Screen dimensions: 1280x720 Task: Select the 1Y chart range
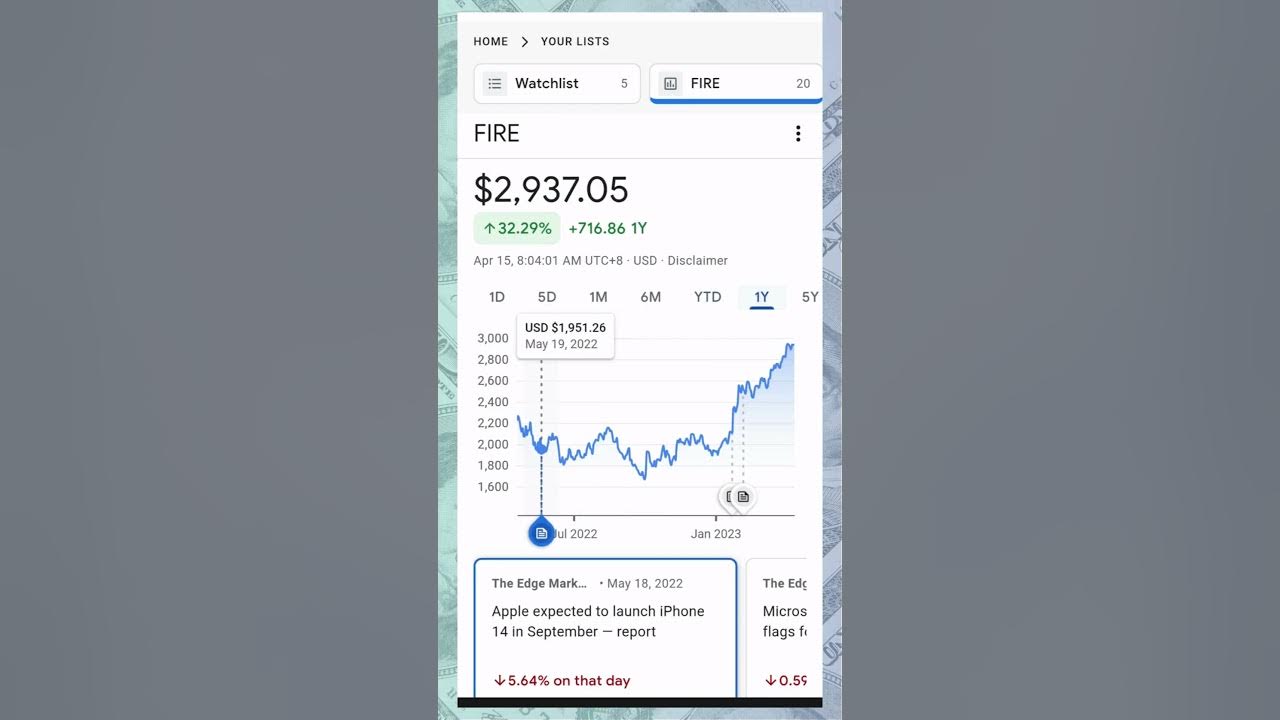[x=761, y=297]
